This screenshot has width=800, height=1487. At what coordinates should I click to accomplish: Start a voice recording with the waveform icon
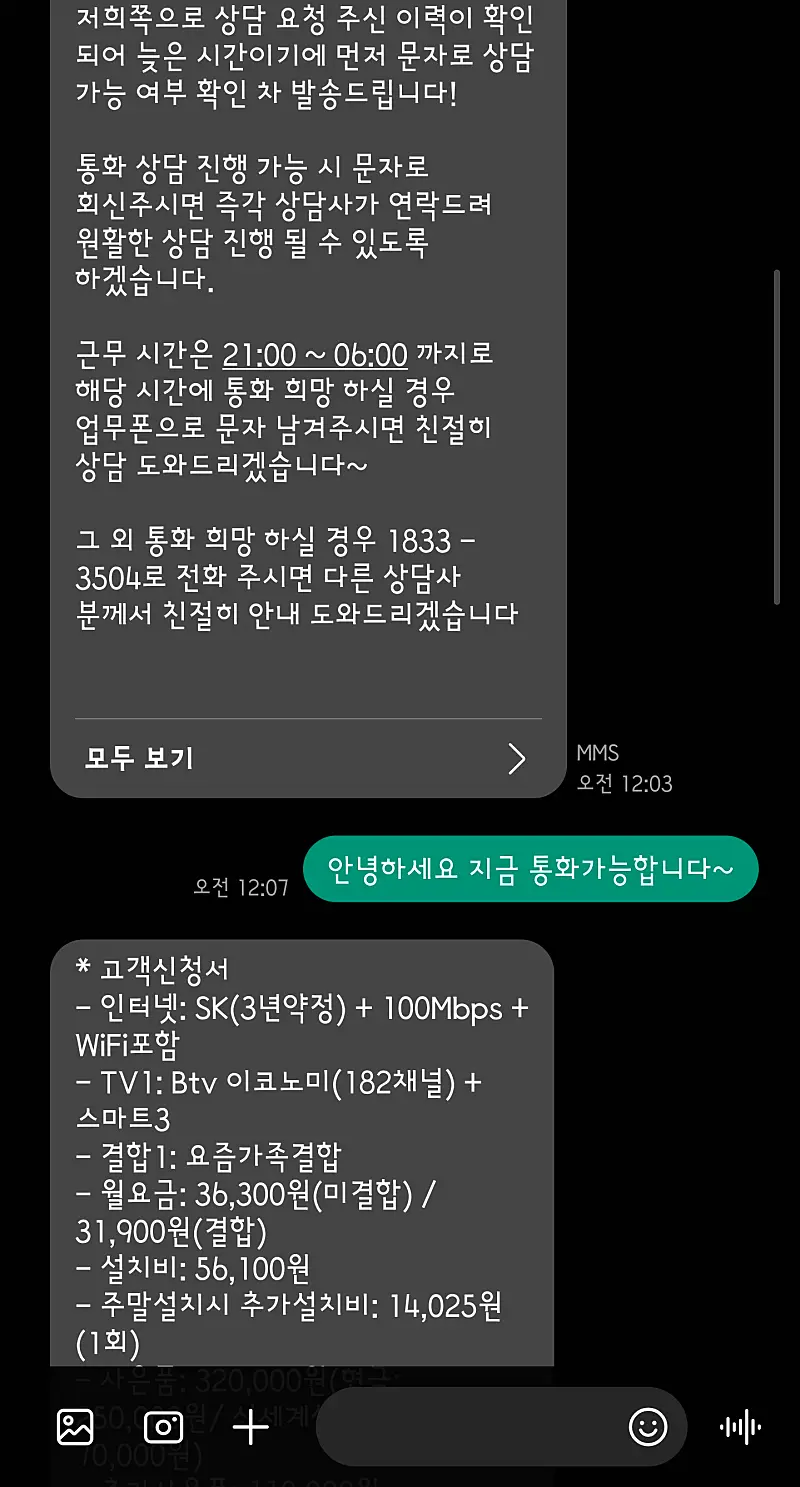[740, 1427]
